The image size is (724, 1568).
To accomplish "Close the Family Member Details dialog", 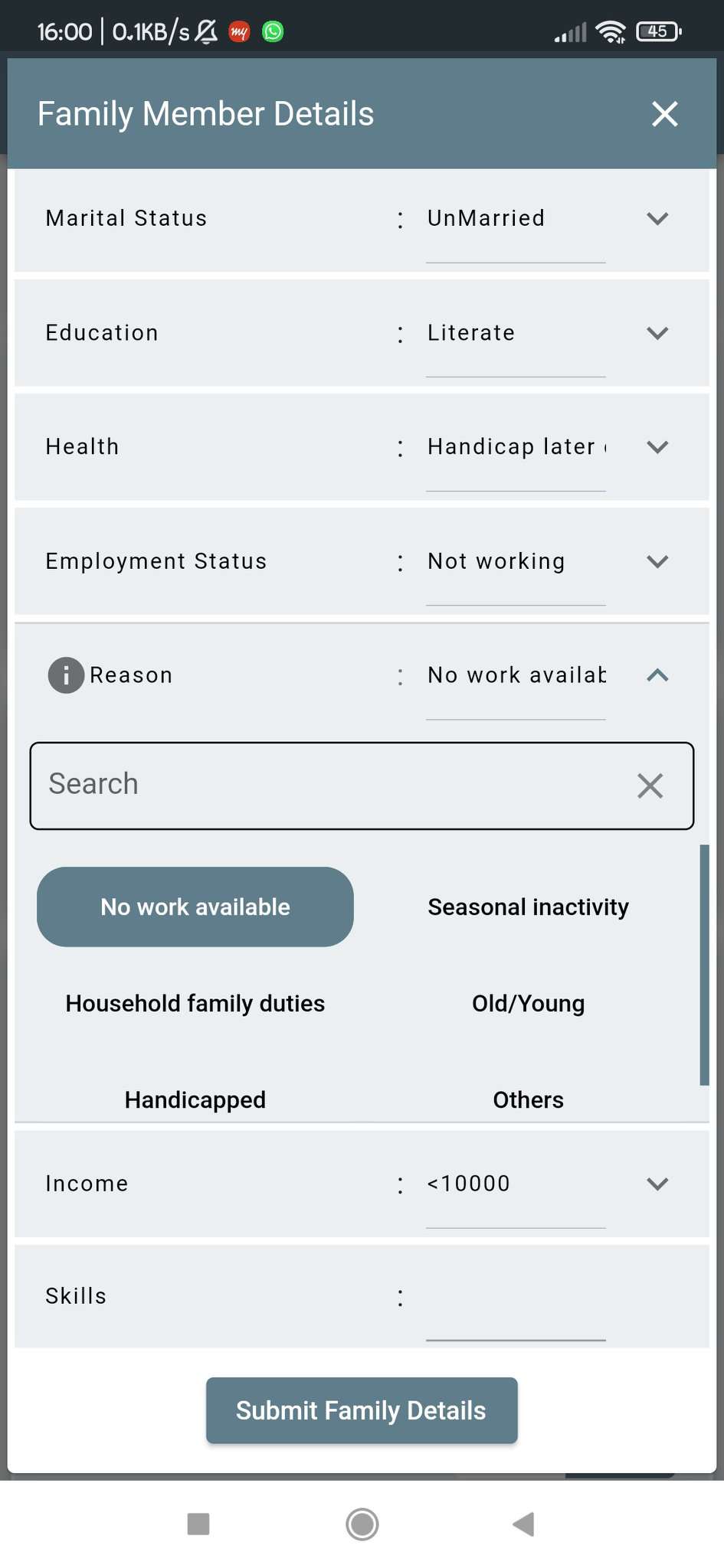I will pos(664,114).
